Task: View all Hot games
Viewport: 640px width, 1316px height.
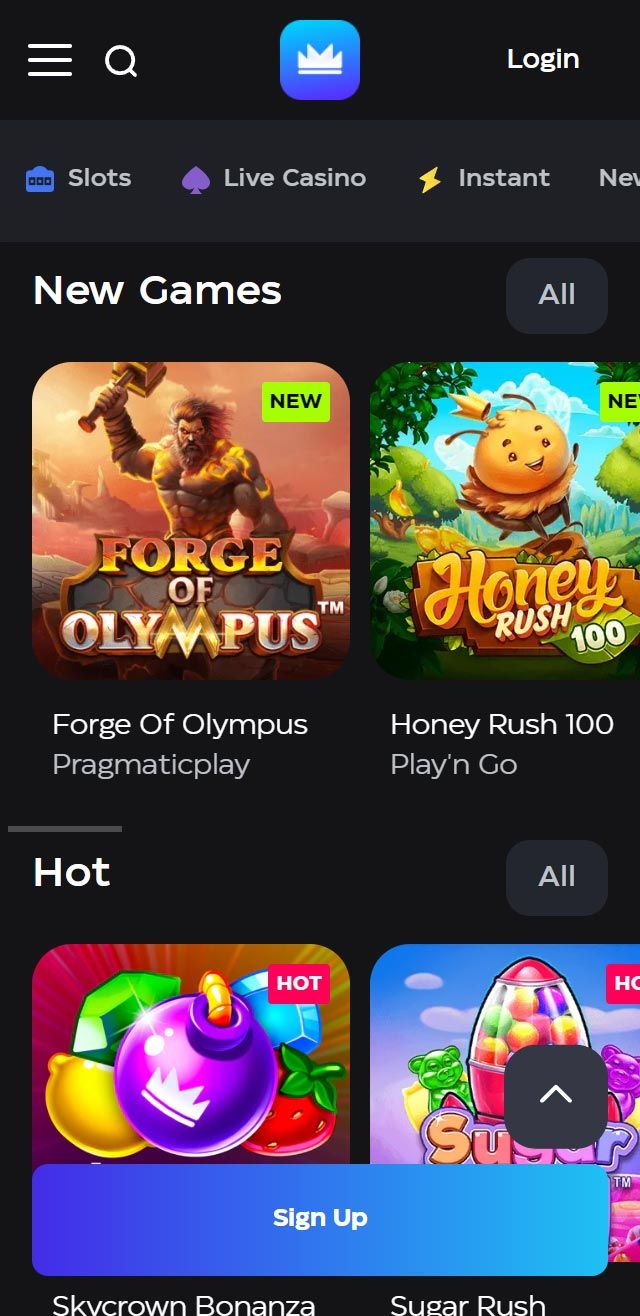Action: click(556, 877)
